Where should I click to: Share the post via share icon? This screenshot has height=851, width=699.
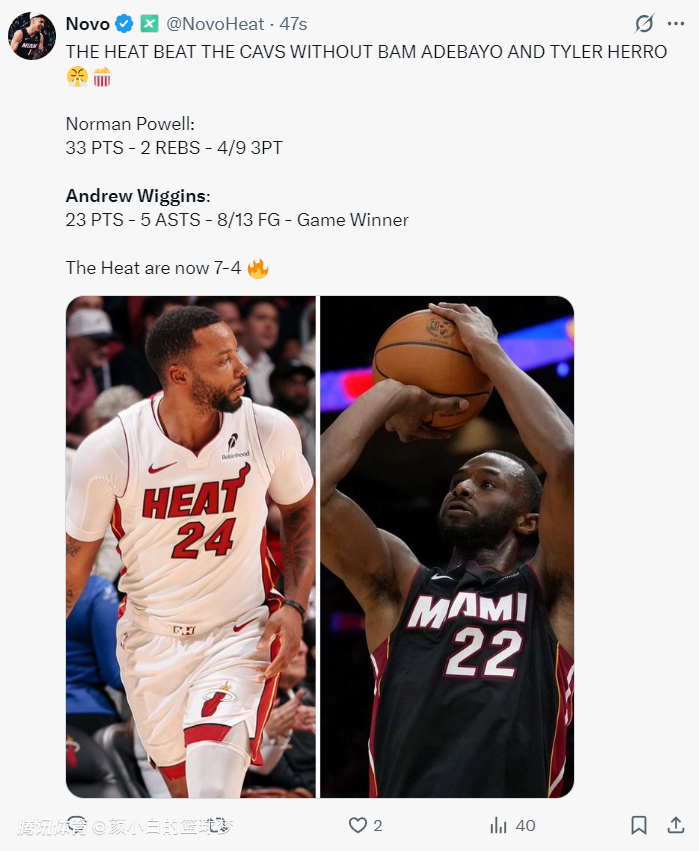click(676, 825)
